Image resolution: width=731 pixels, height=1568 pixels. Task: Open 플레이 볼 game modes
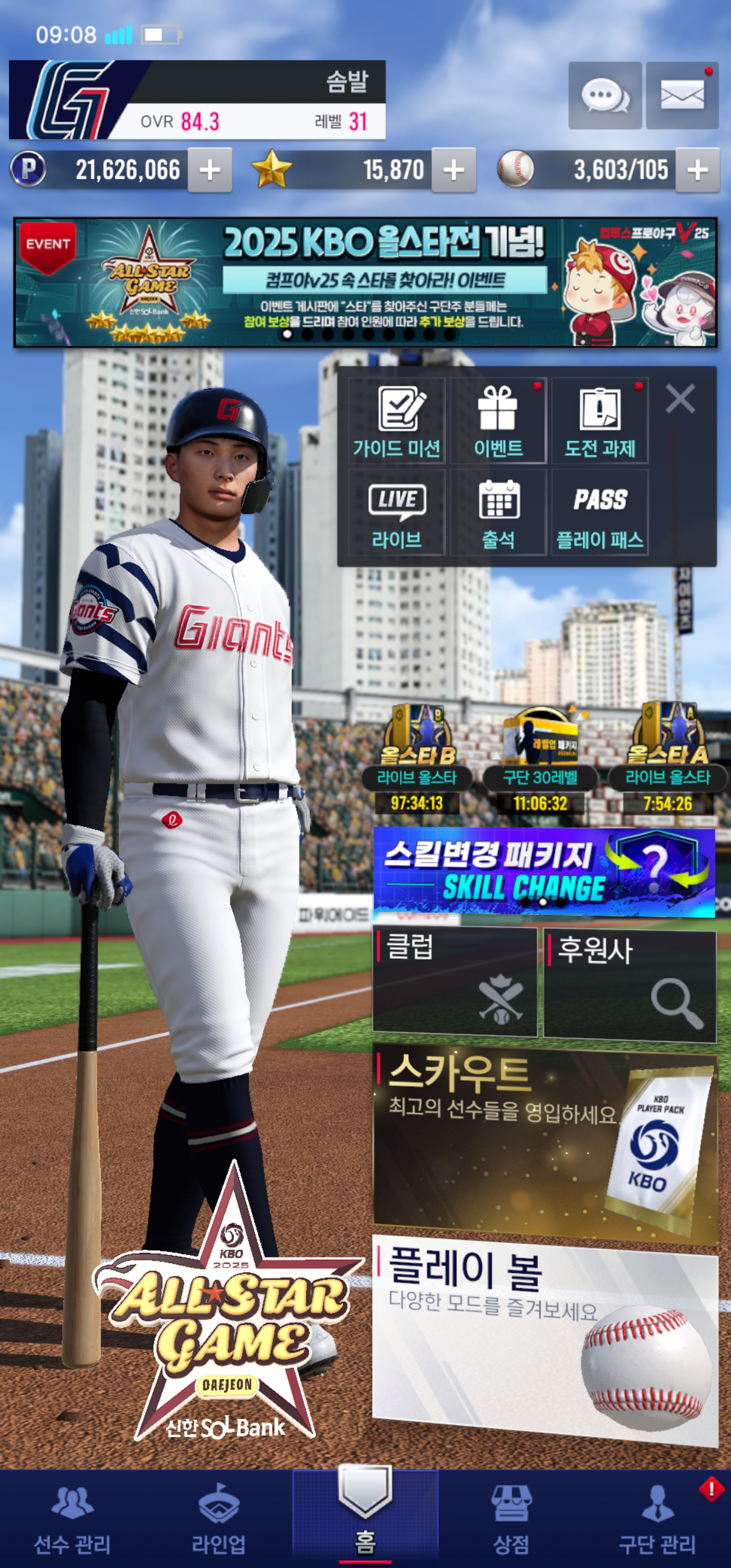tap(545, 1339)
